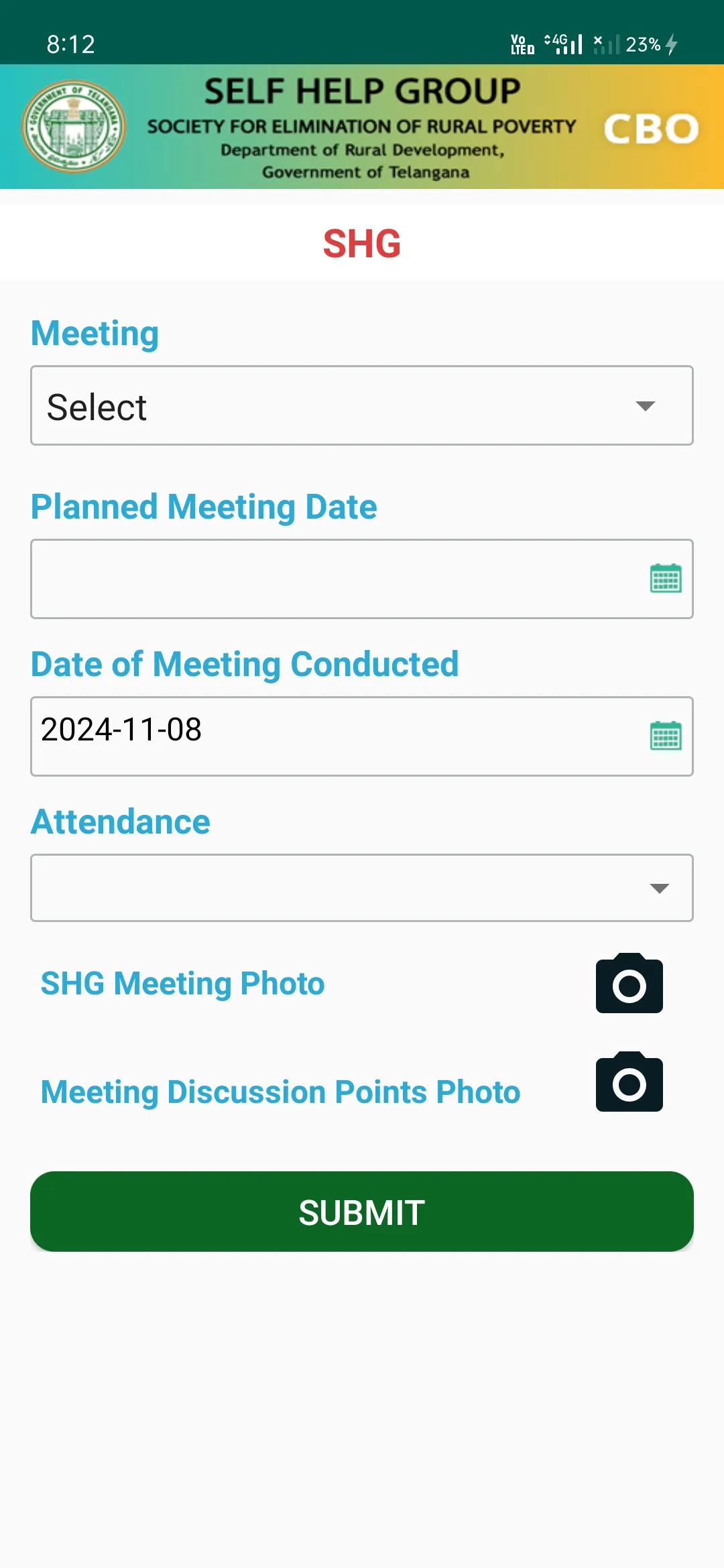The height and width of the screenshot is (1568, 724).
Task: Select the SHG page title
Action: [x=361, y=243]
